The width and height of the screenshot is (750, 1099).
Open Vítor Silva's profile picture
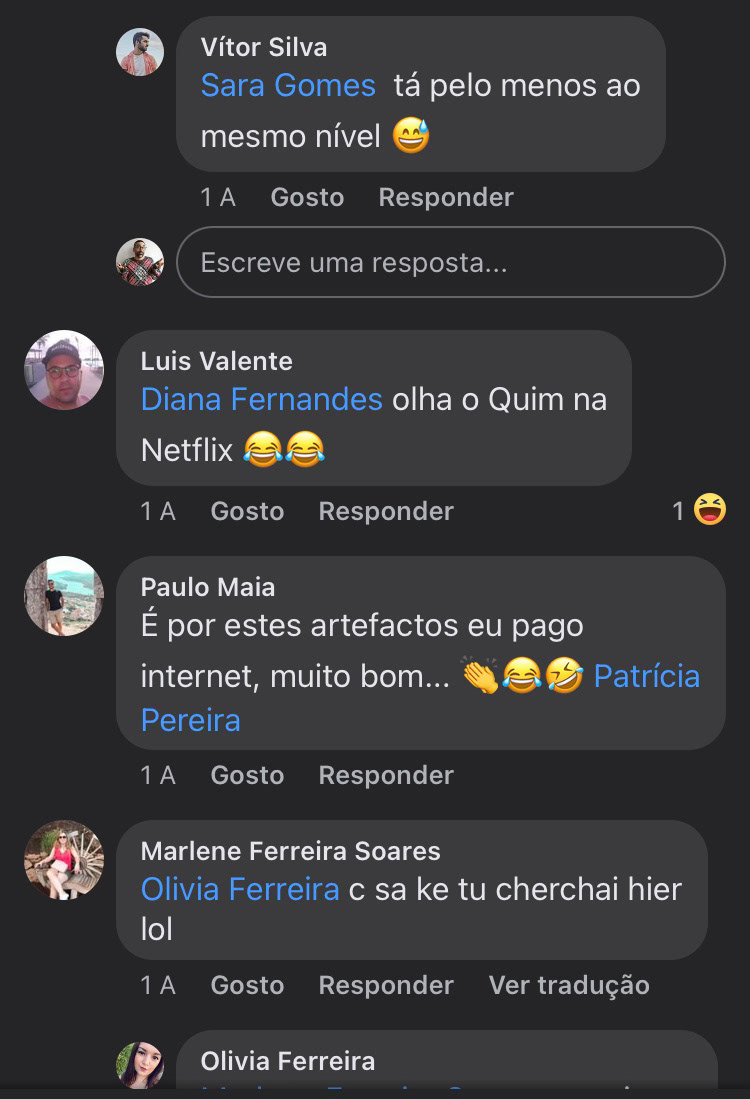[140, 52]
